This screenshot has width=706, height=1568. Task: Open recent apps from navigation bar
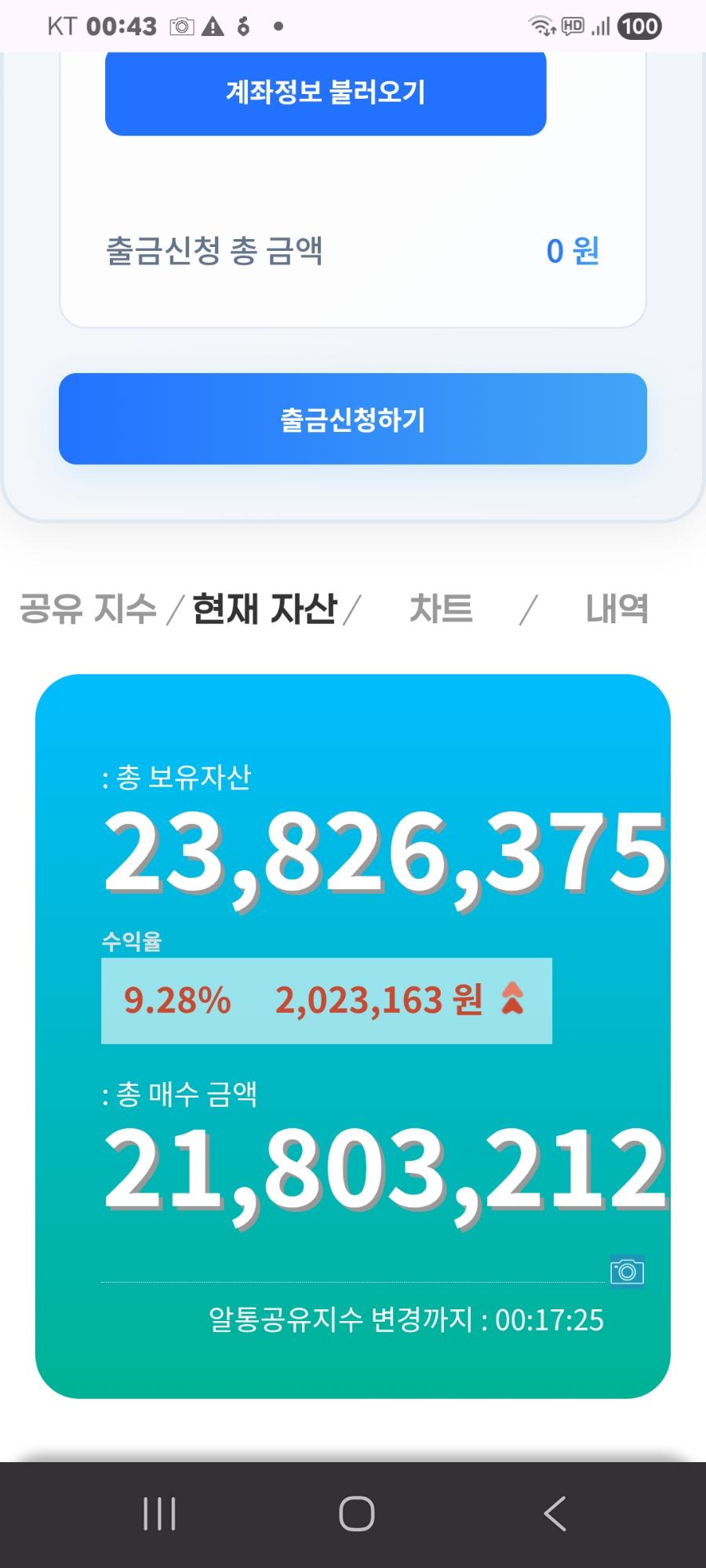pyautogui.click(x=159, y=1513)
